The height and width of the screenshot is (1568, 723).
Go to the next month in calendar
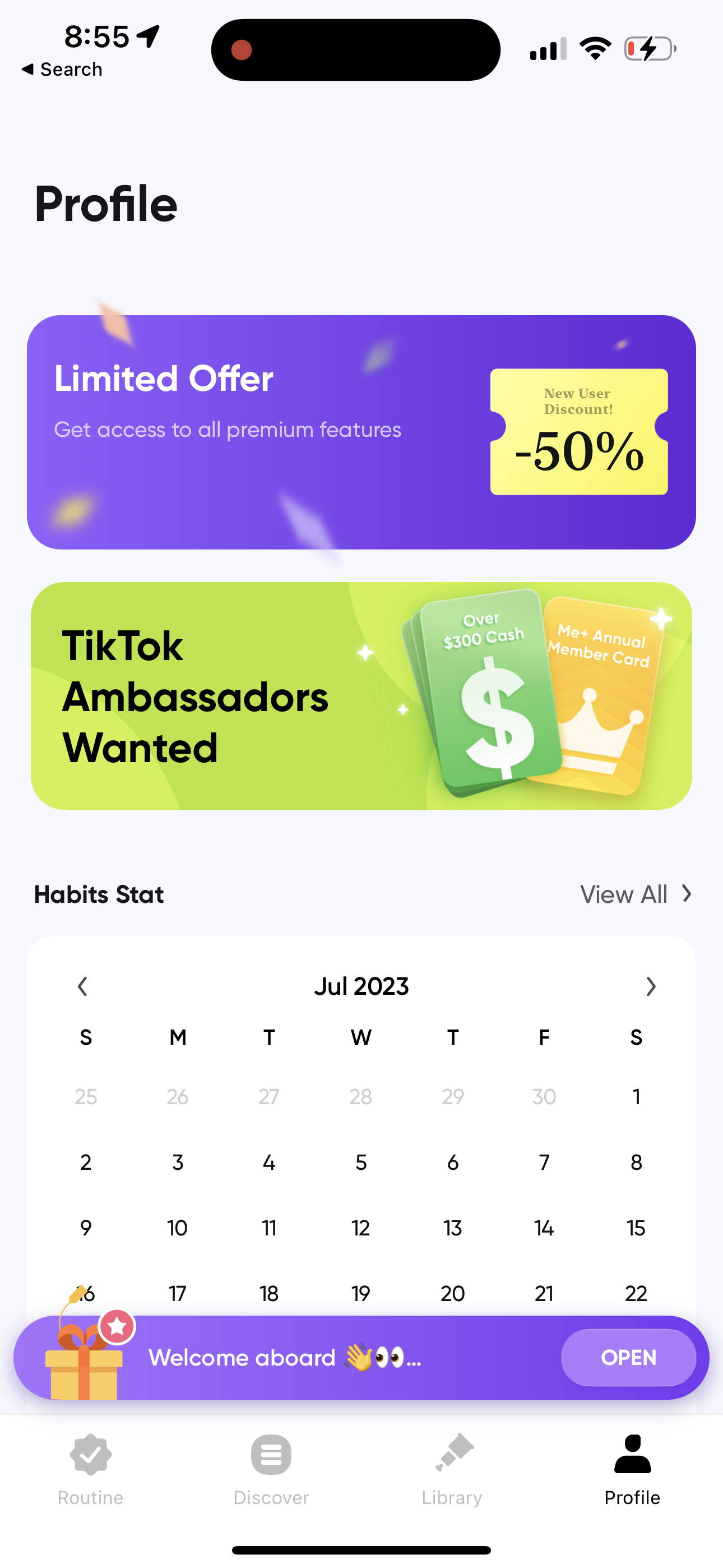(x=651, y=986)
